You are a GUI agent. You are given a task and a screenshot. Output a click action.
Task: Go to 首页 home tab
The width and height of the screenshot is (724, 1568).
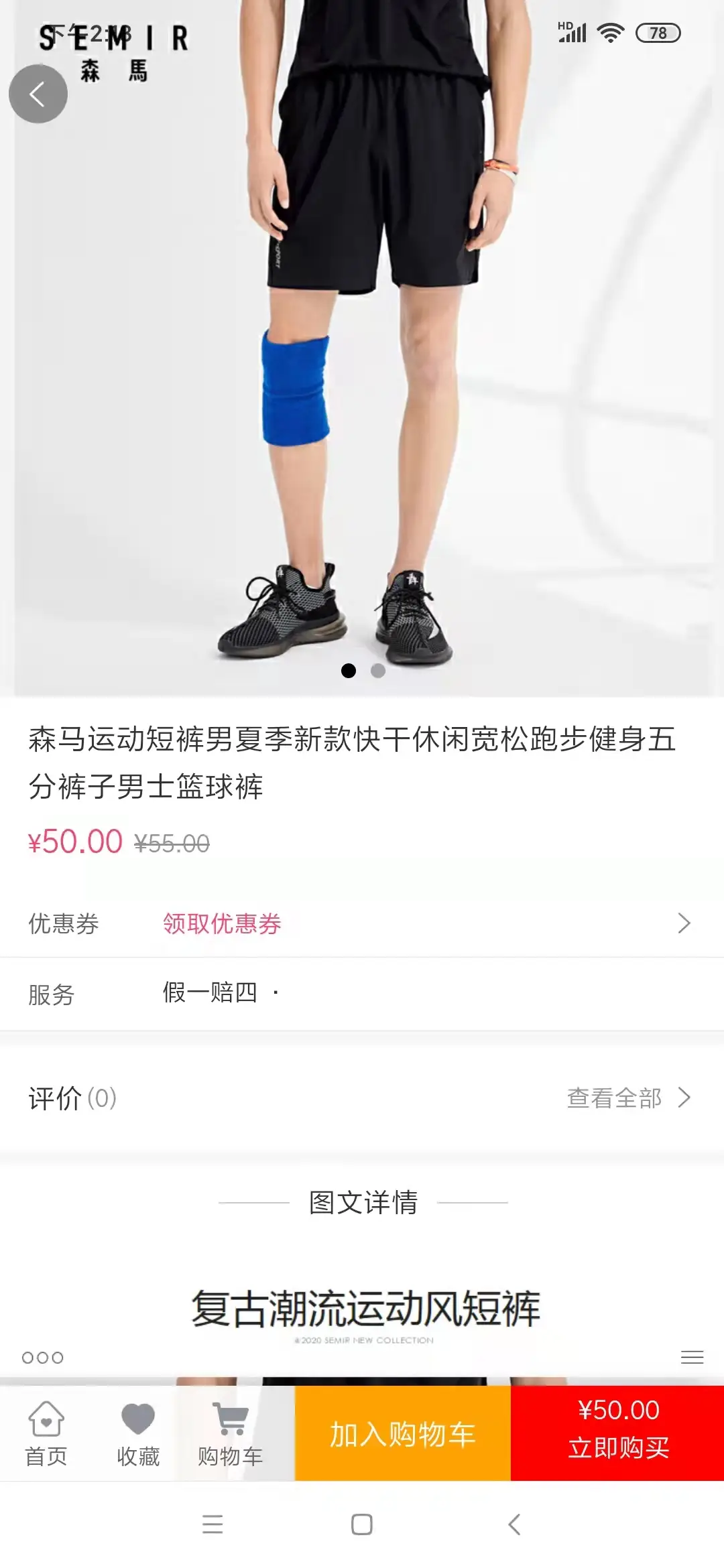point(46,1434)
